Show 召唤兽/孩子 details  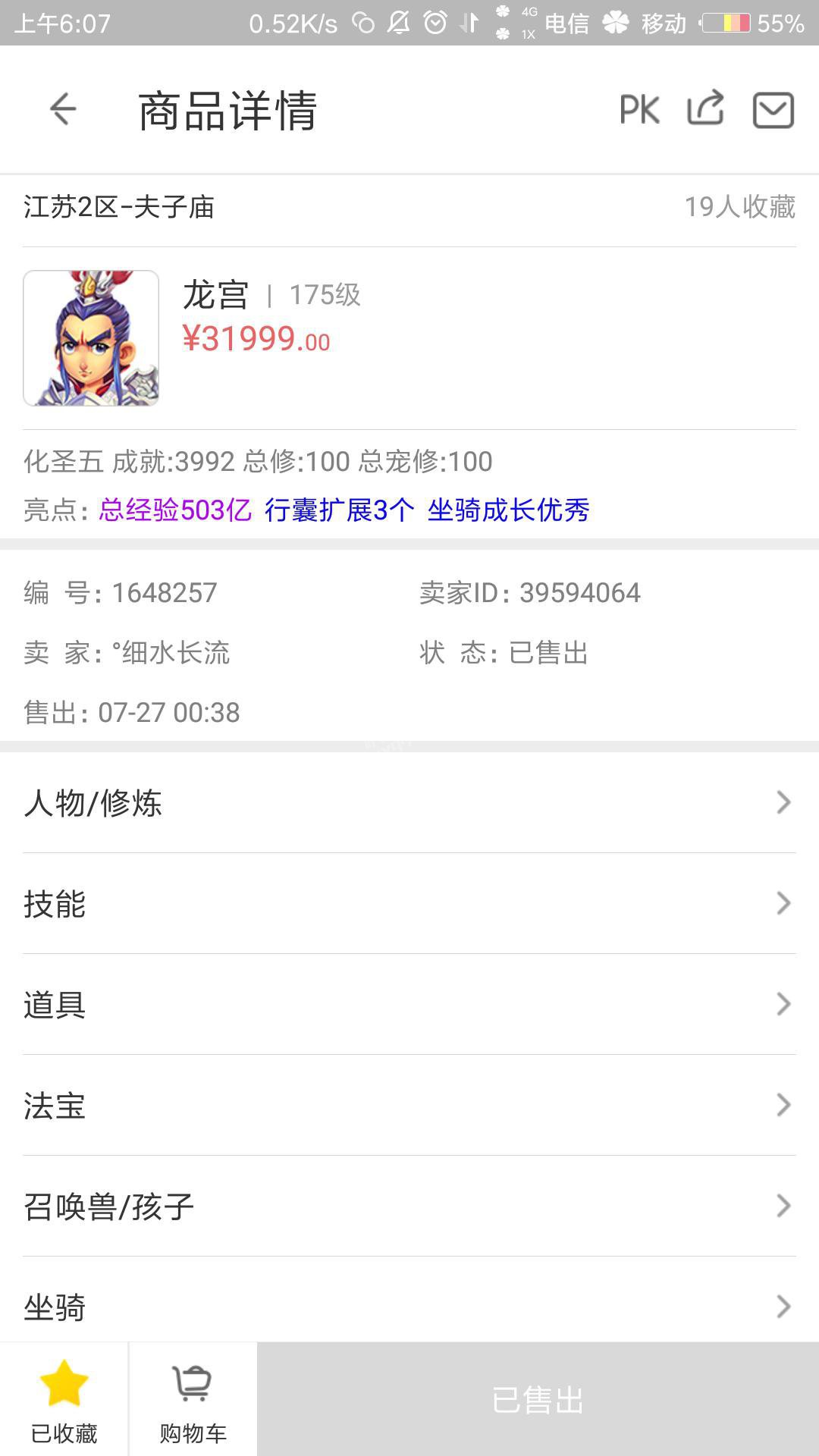pos(409,1206)
